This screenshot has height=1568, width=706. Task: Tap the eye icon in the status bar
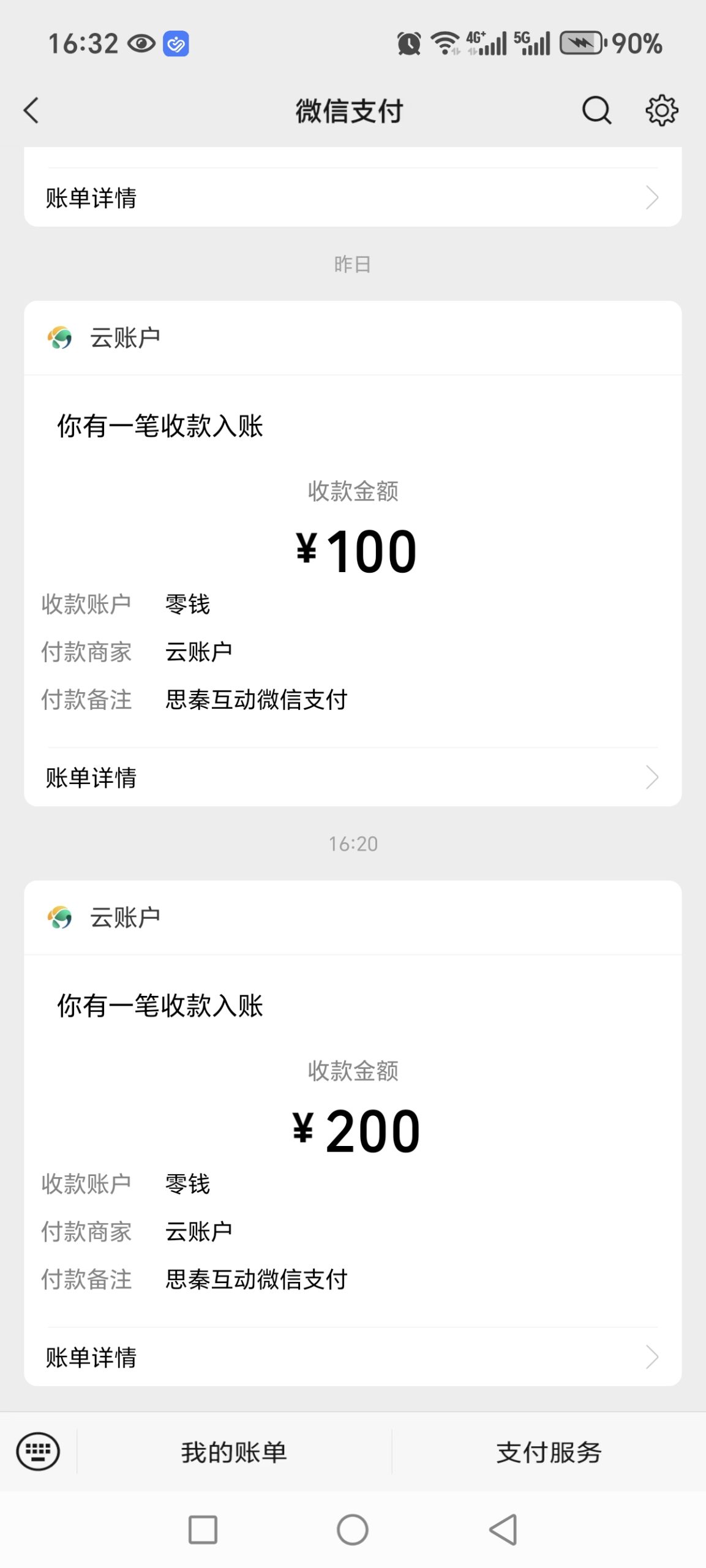pyautogui.click(x=141, y=42)
